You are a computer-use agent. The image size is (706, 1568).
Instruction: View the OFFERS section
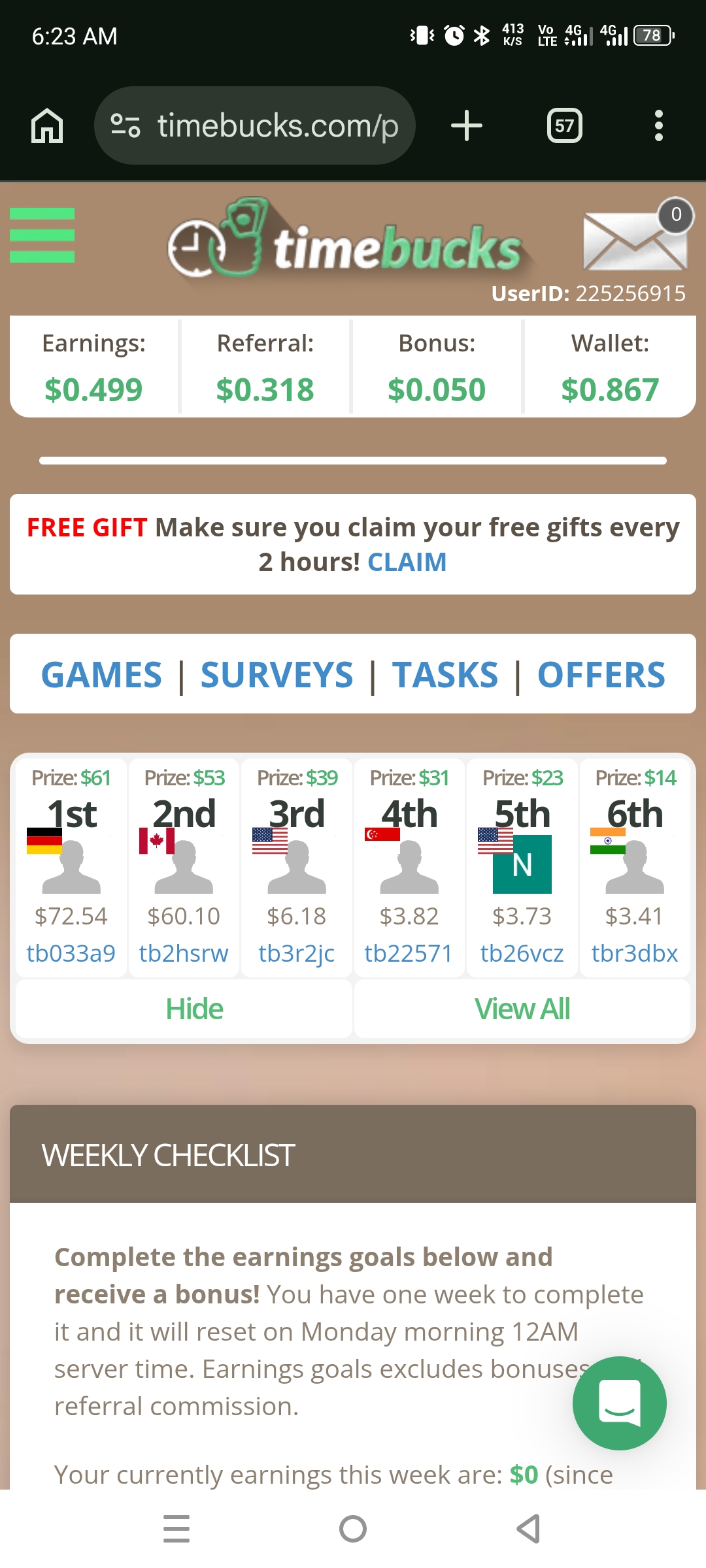(601, 675)
